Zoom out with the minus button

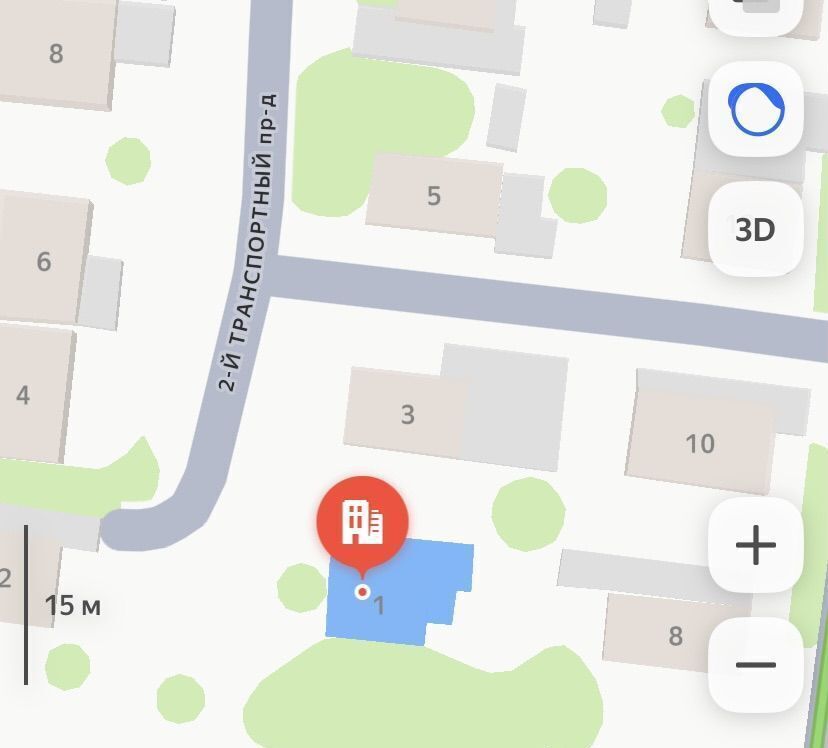coord(755,664)
